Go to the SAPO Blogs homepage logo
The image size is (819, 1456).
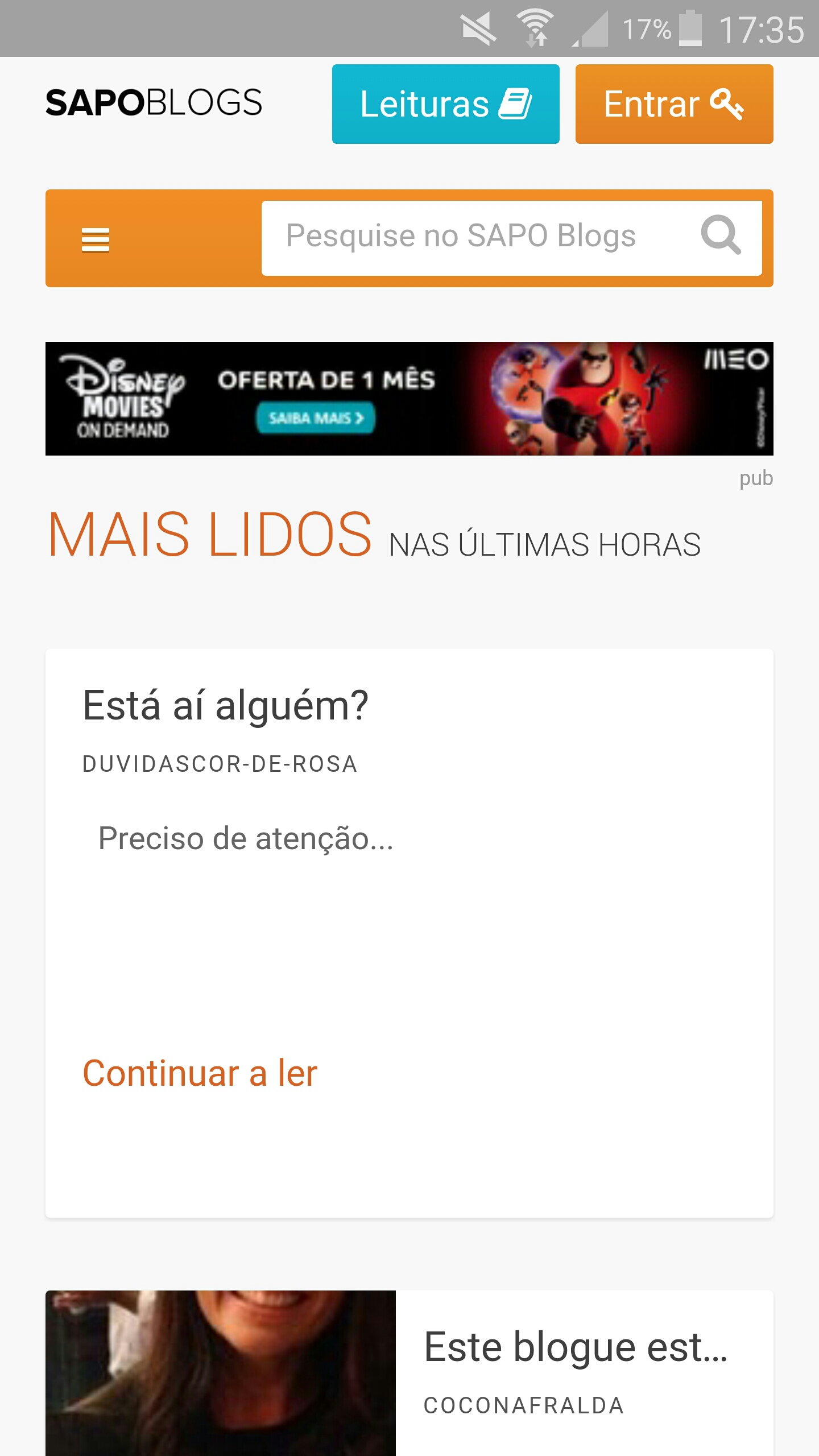154,103
